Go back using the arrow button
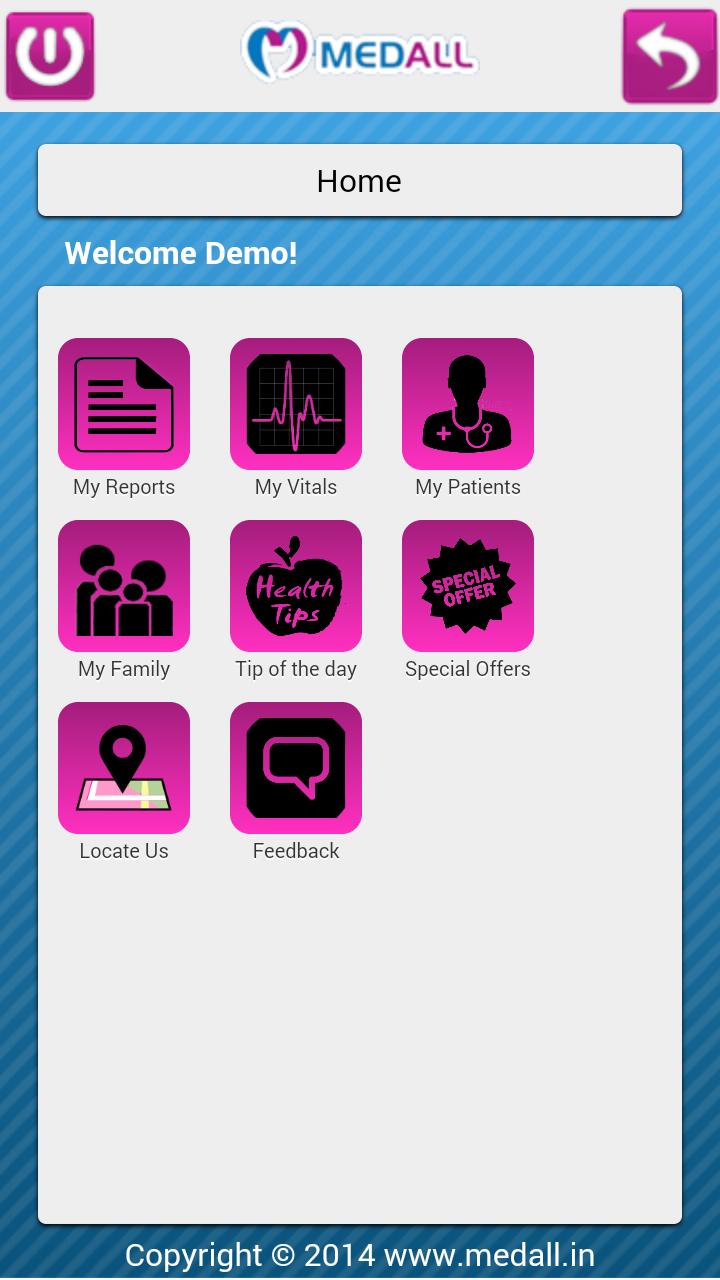The image size is (720, 1280). (669, 56)
